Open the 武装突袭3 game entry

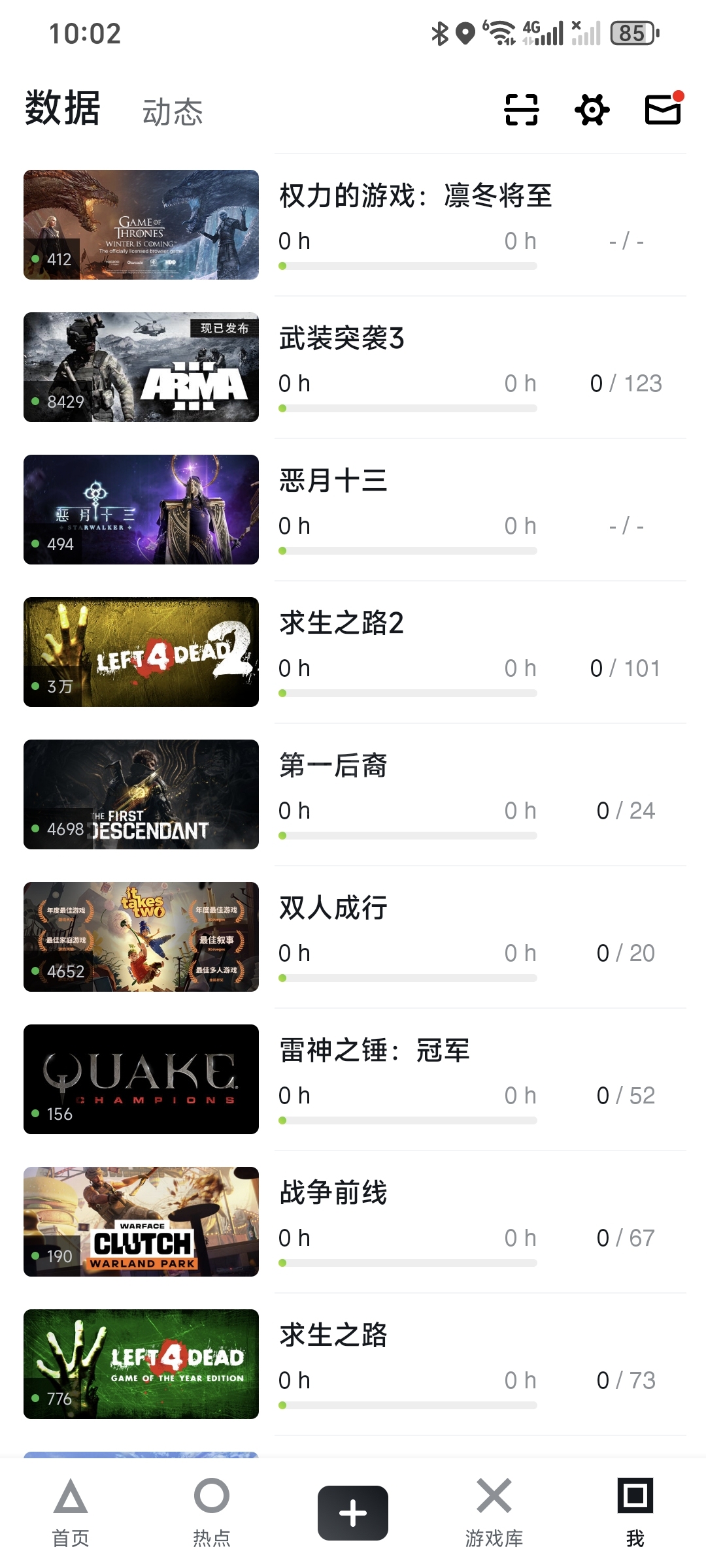click(x=342, y=338)
